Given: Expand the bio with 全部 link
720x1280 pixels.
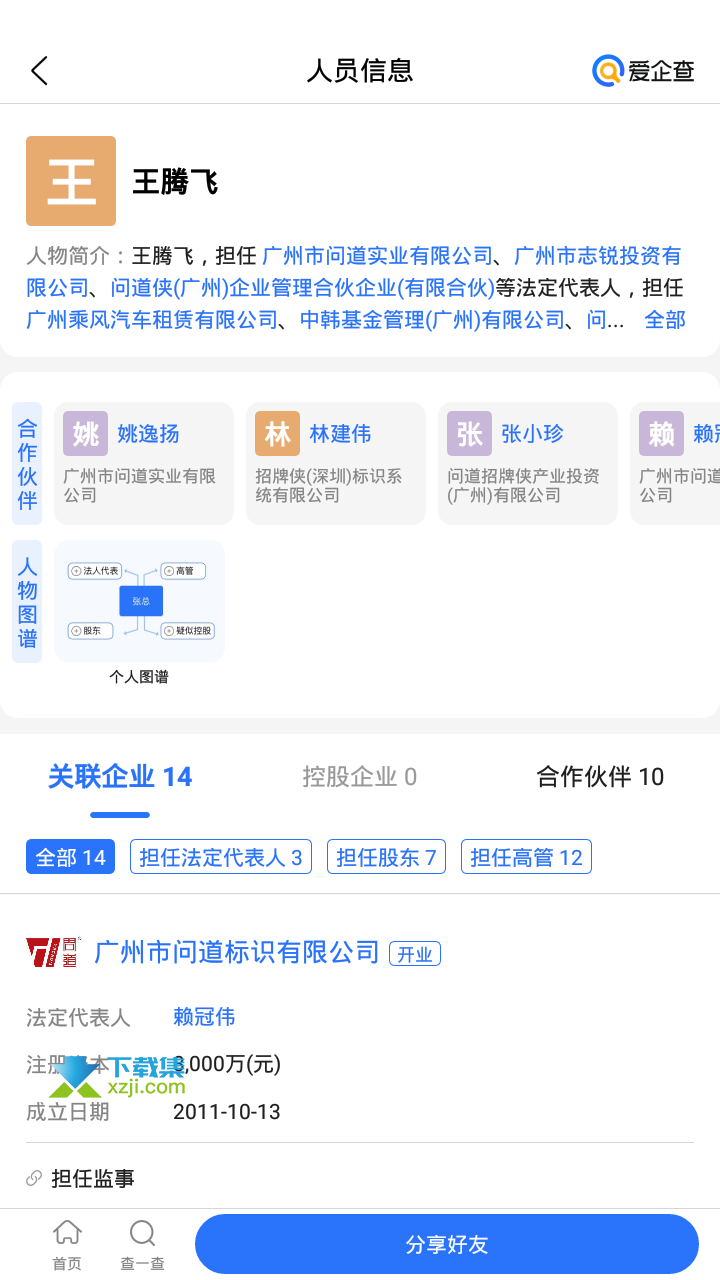Looking at the screenshot, I should (665, 320).
